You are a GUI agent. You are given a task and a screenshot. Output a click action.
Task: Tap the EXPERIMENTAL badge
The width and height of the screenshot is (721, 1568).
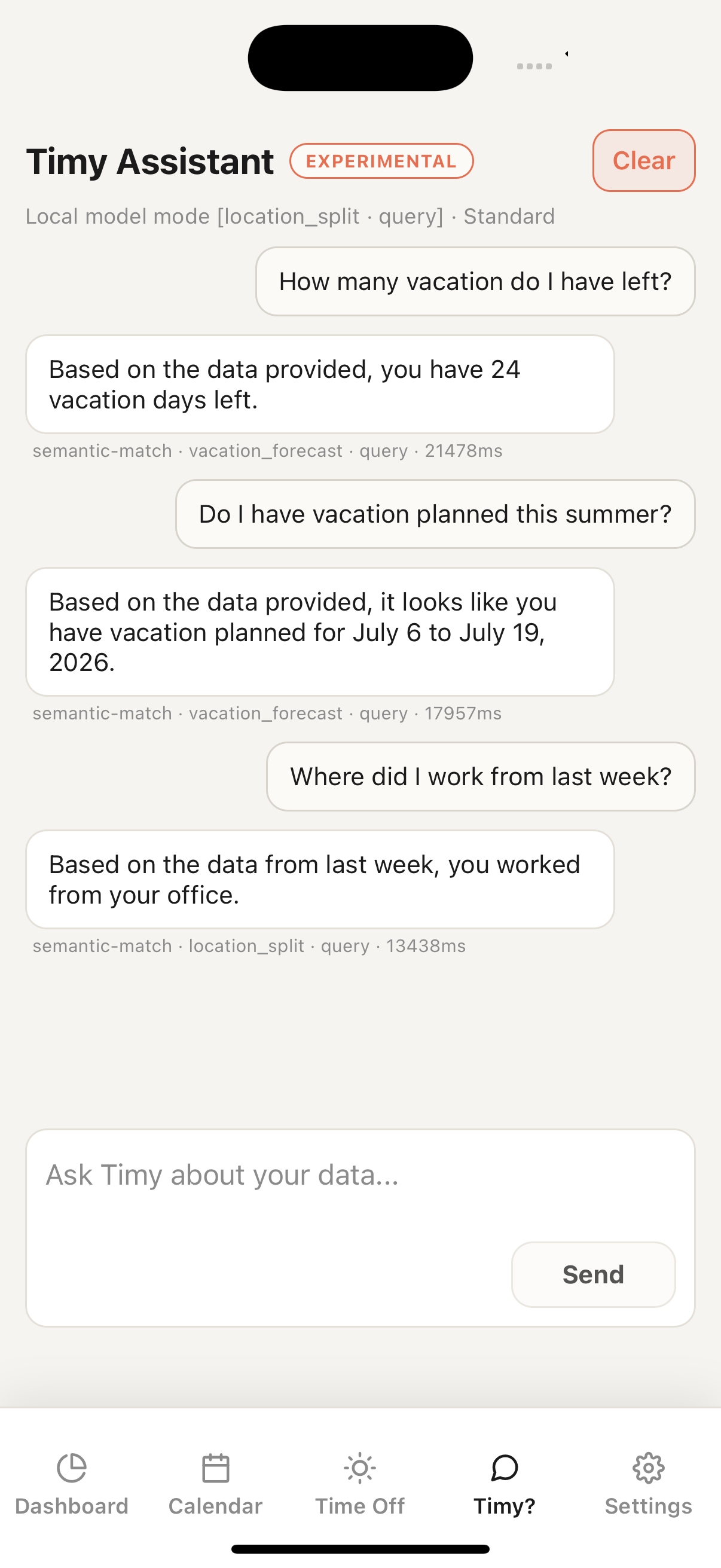[381, 160]
